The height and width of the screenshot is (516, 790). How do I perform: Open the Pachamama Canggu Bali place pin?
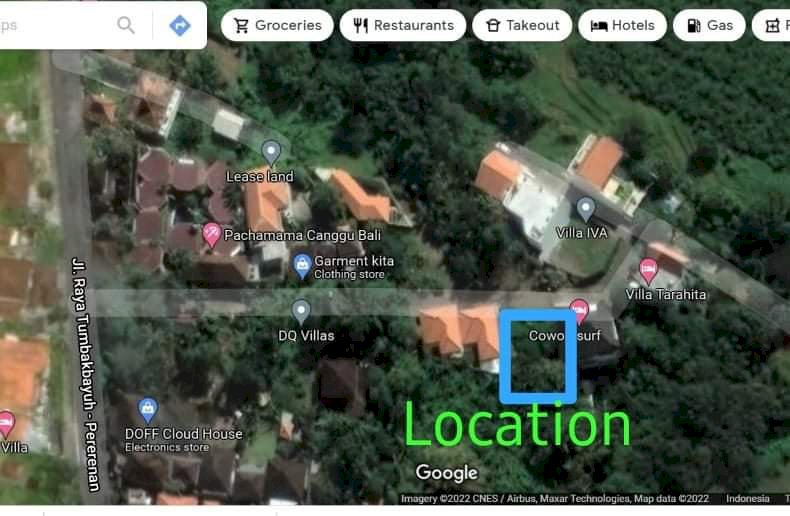[212, 235]
